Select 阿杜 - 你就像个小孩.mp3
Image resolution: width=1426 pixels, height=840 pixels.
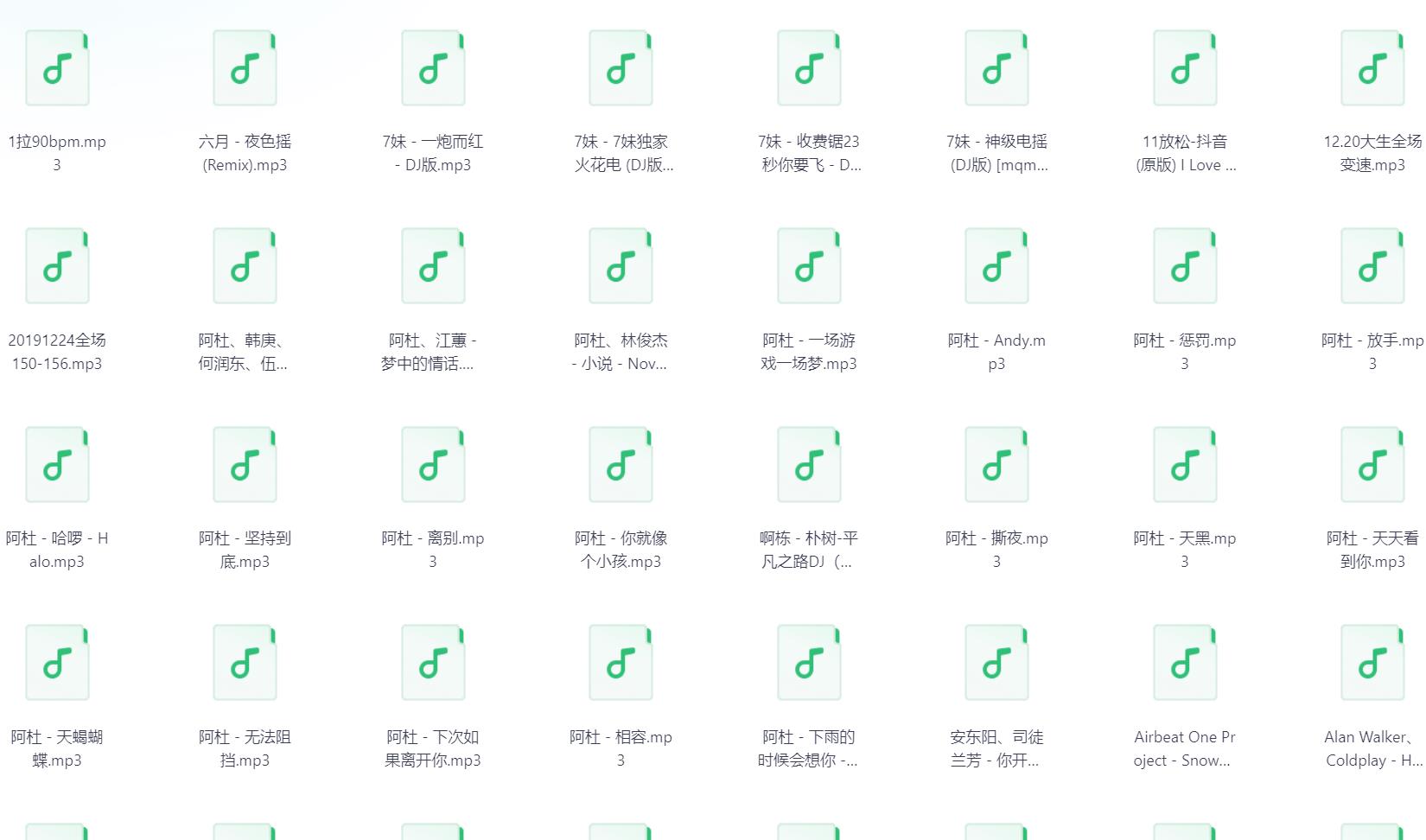coord(621,465)
